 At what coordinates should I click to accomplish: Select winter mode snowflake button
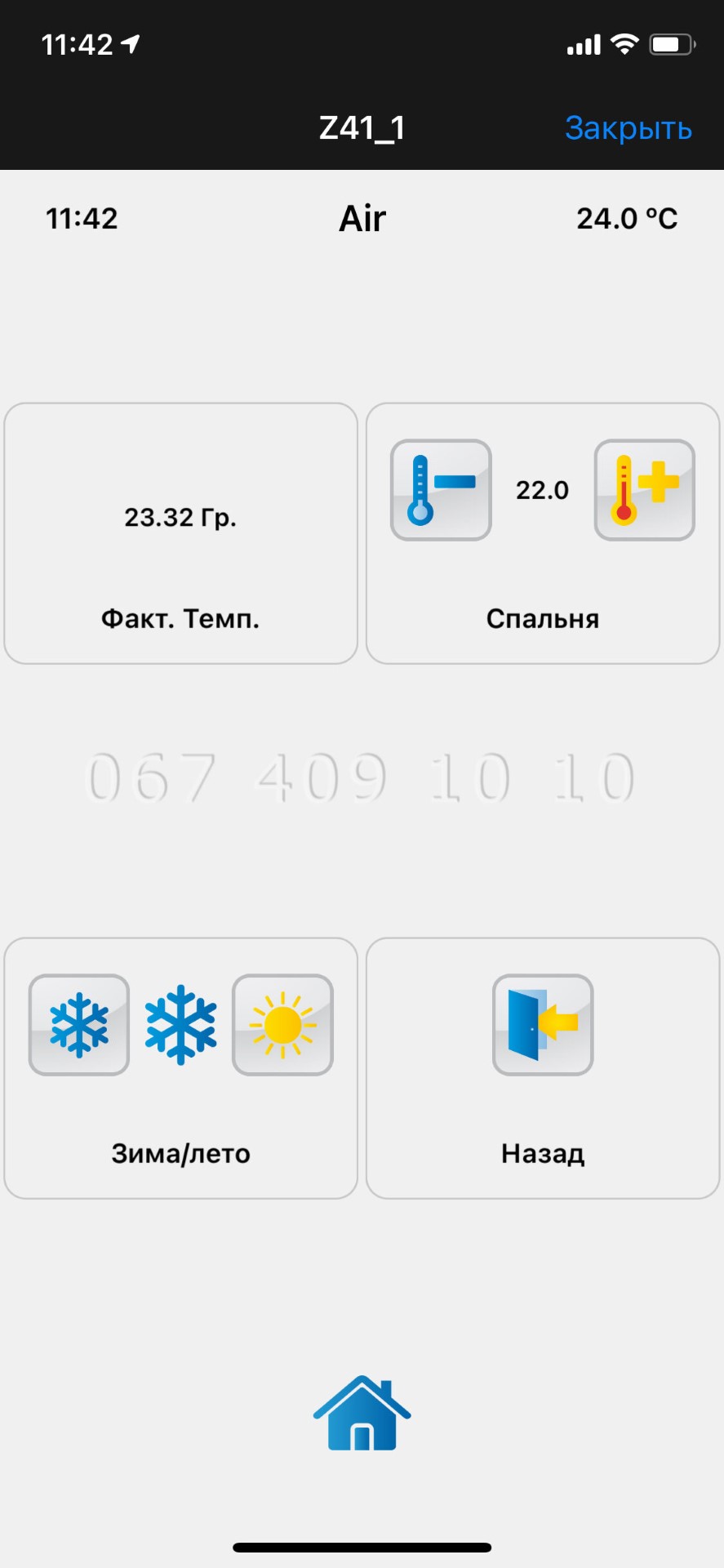pos(79,1025)
